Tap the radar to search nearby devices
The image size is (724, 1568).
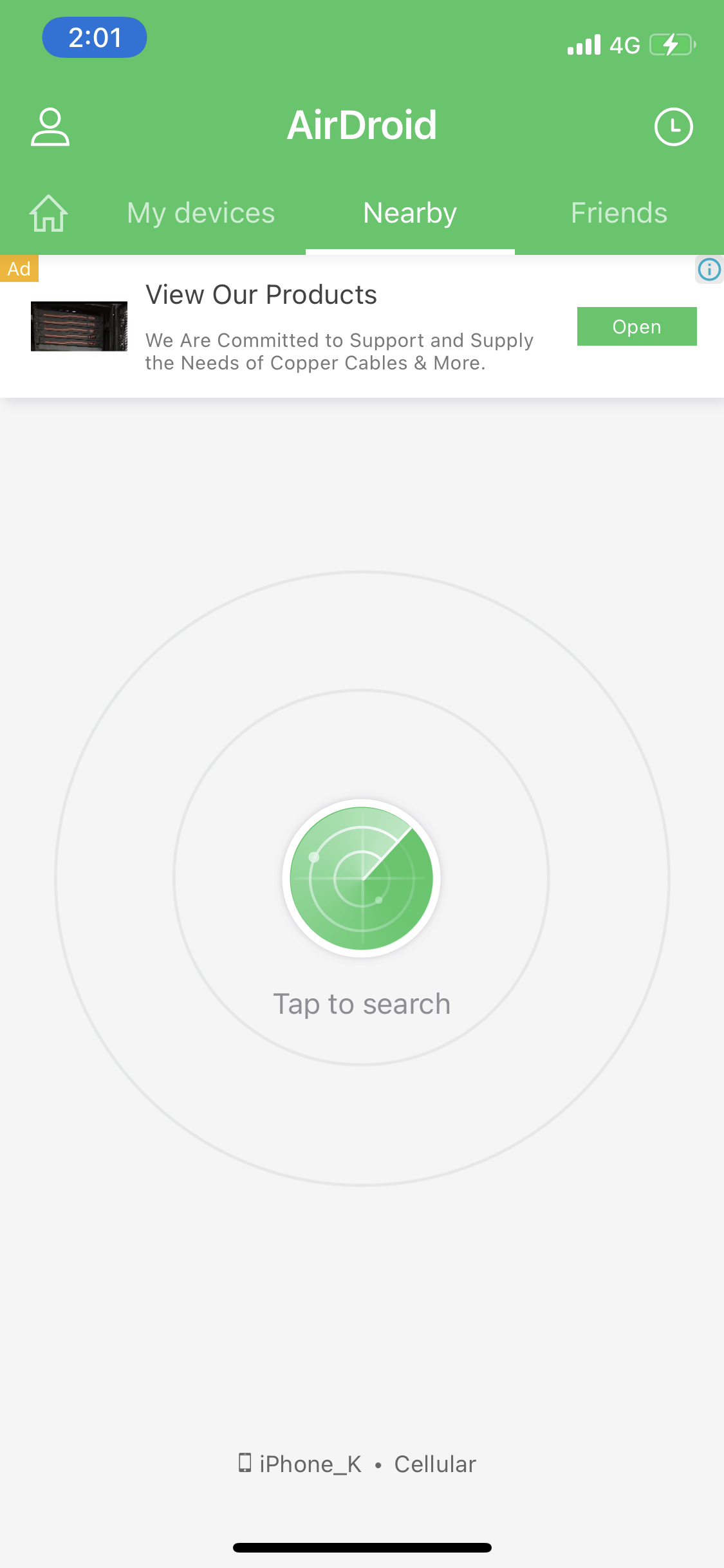point(362,879)
